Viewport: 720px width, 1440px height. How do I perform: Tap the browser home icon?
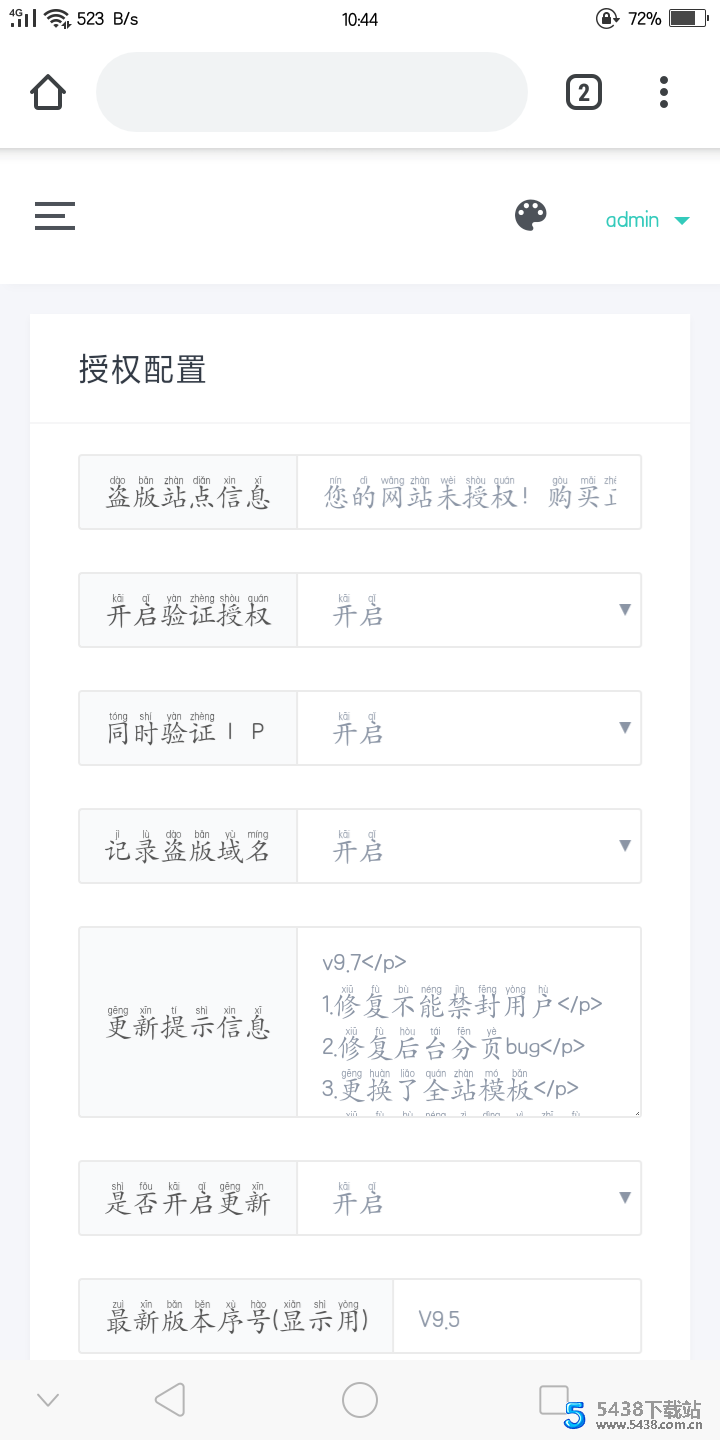point(47,91)
